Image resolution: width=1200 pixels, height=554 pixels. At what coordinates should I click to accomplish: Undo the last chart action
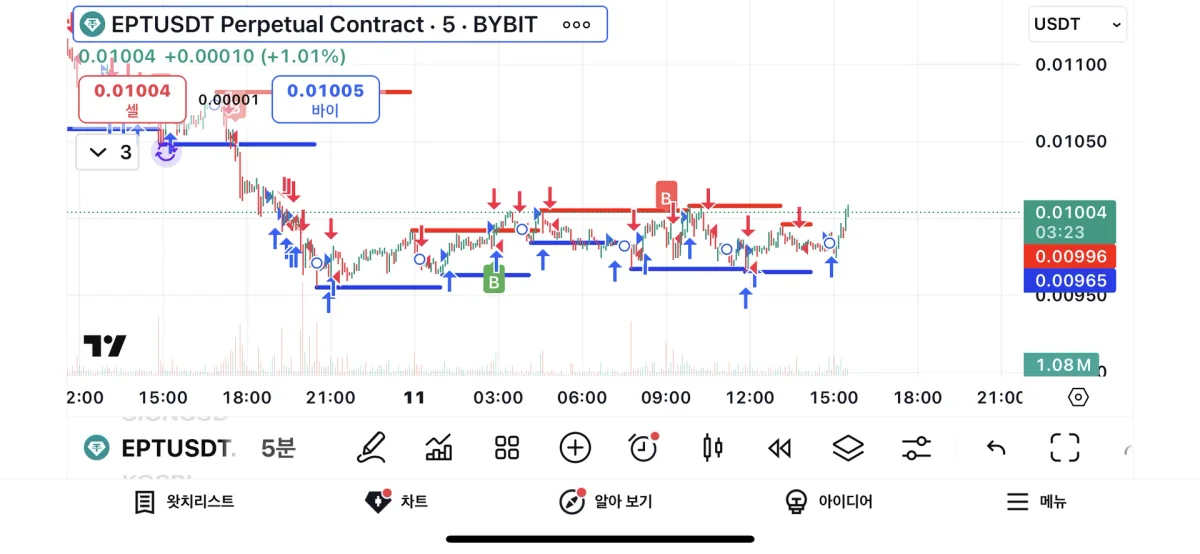coord(995,447)
